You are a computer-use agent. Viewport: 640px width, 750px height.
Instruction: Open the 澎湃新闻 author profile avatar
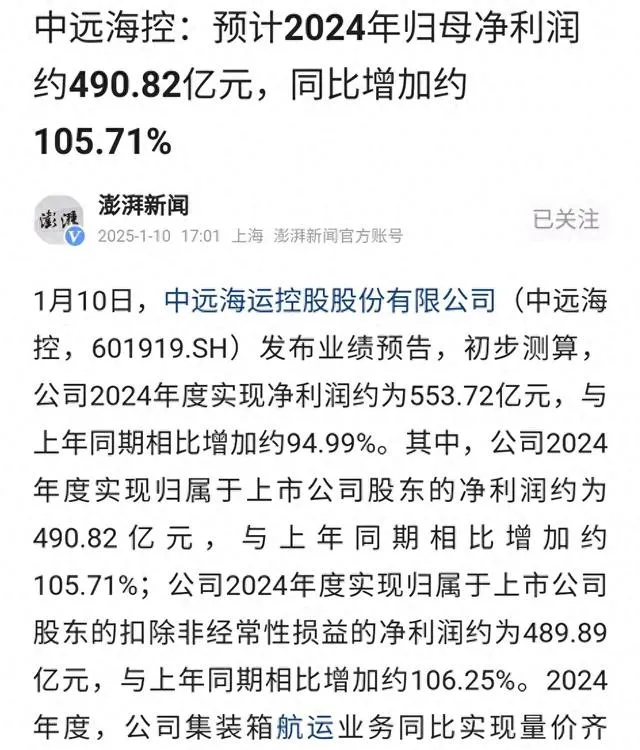[x=60, y=219]
